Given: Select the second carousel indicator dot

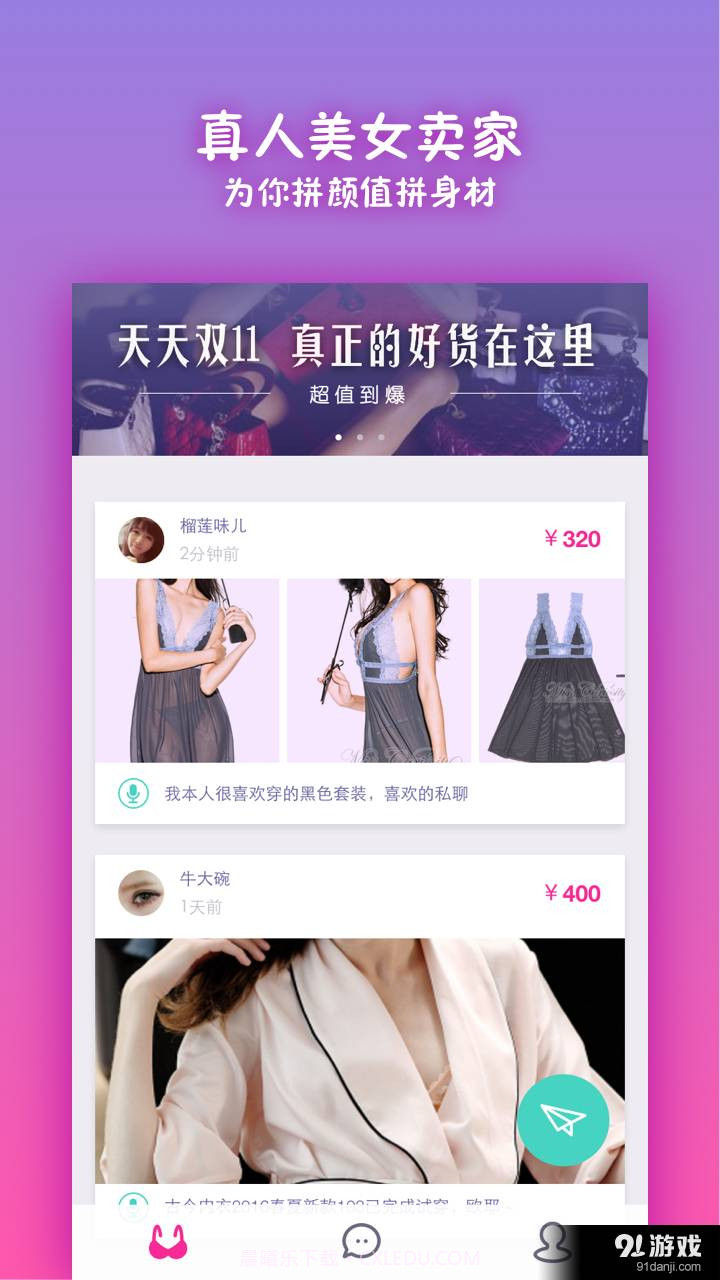Looking at the screenshot, I should click(x=360, y=437).
